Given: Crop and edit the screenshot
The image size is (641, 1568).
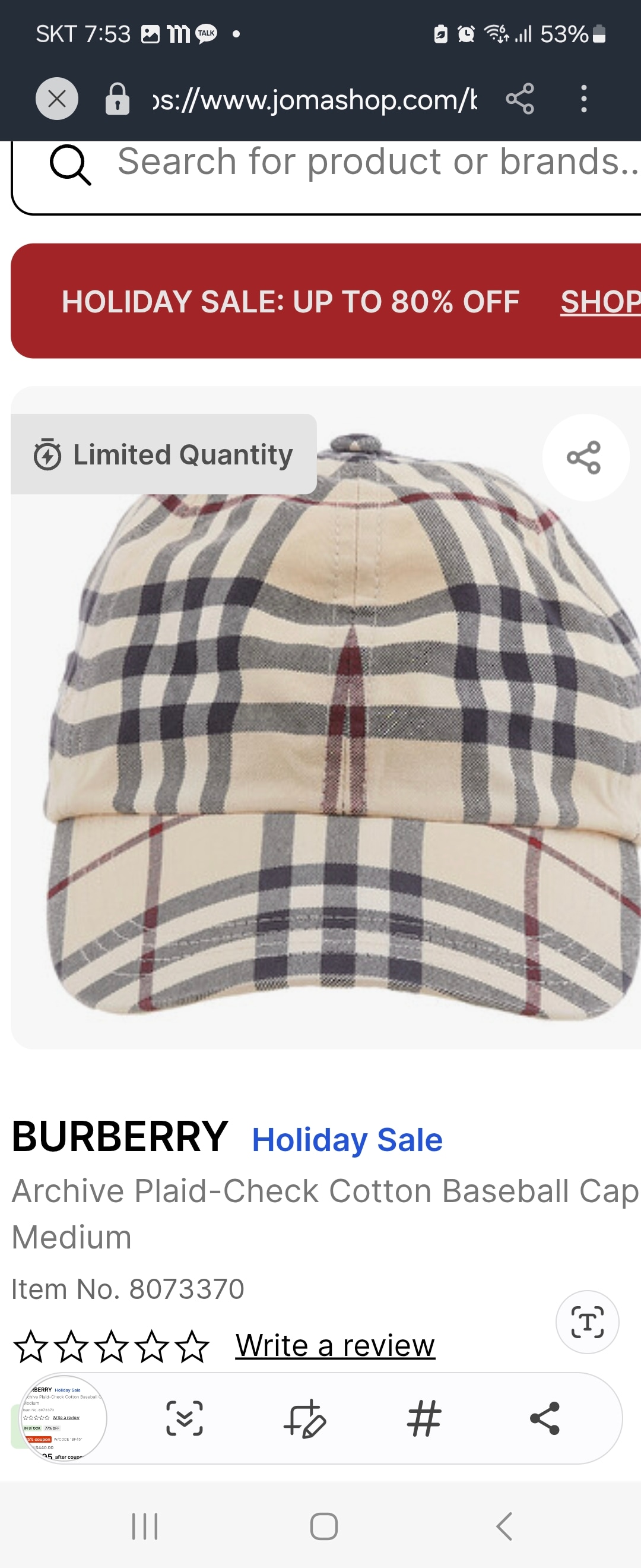Looking at the screenshot, I should point(304,1418).
